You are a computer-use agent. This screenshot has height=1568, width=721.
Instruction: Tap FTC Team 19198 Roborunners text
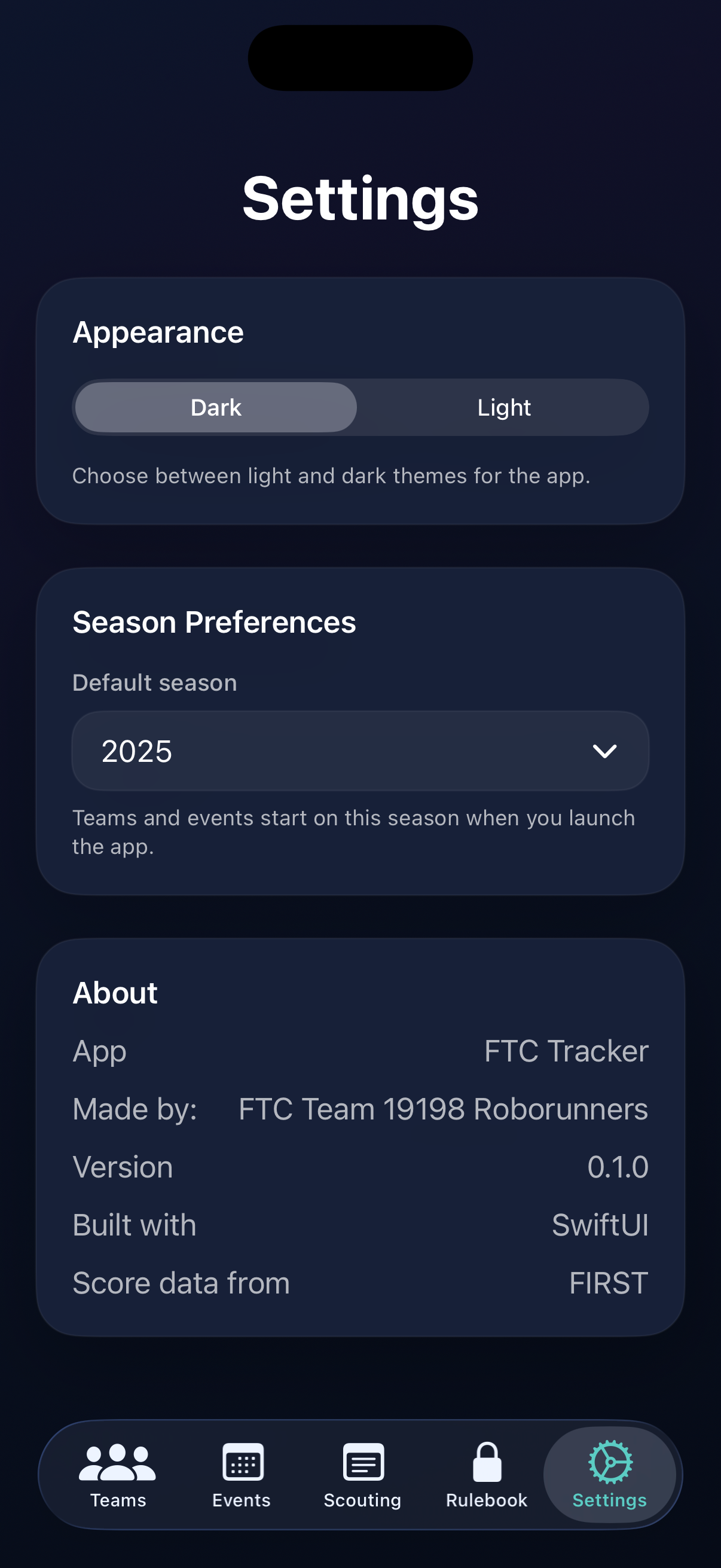click(441, 1109)
